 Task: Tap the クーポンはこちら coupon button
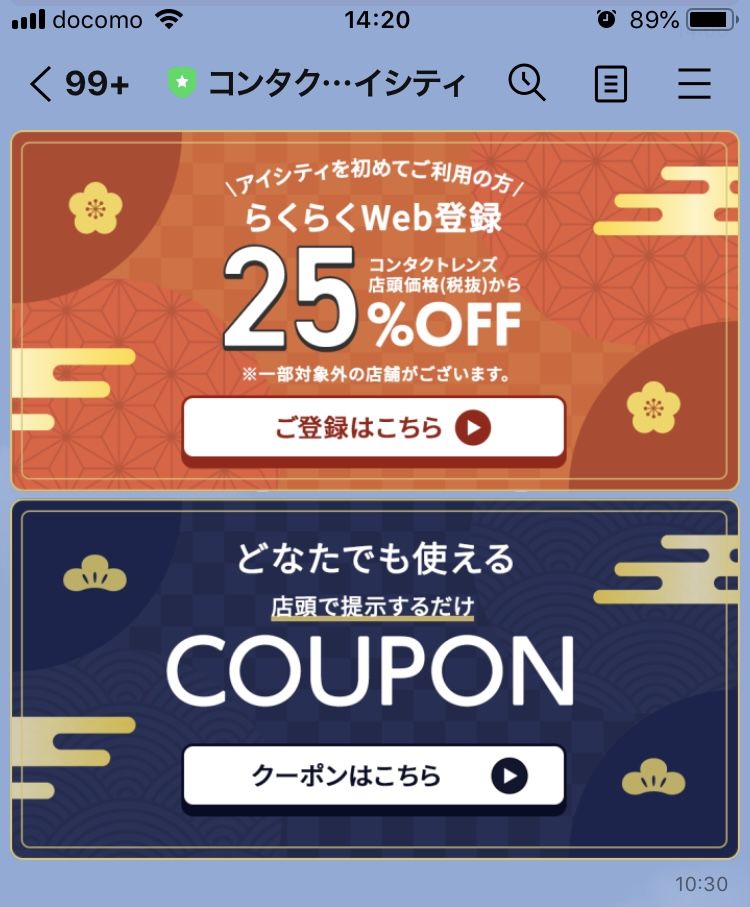pyautogui.click(x=373, y=775)
